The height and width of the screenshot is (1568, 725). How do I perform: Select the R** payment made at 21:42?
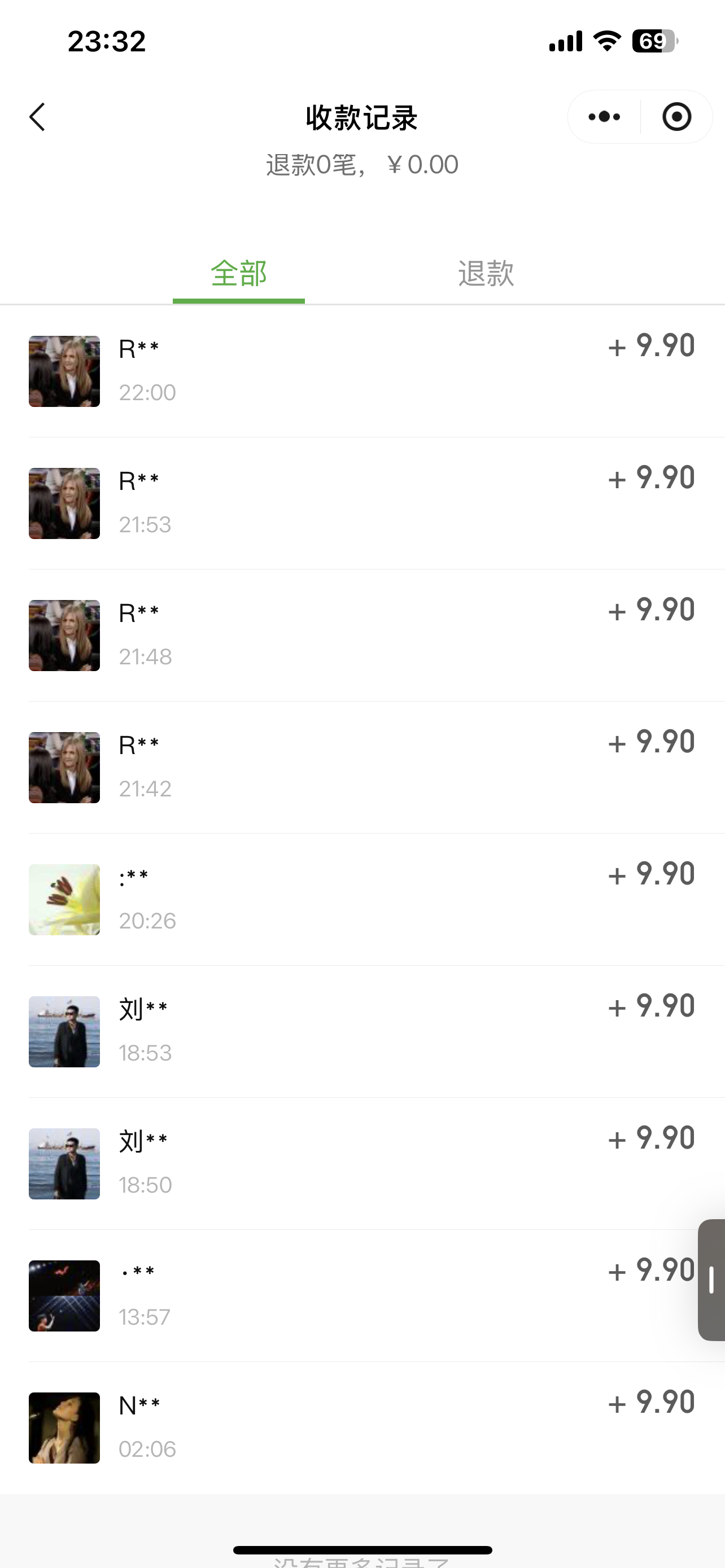[362, 767]
